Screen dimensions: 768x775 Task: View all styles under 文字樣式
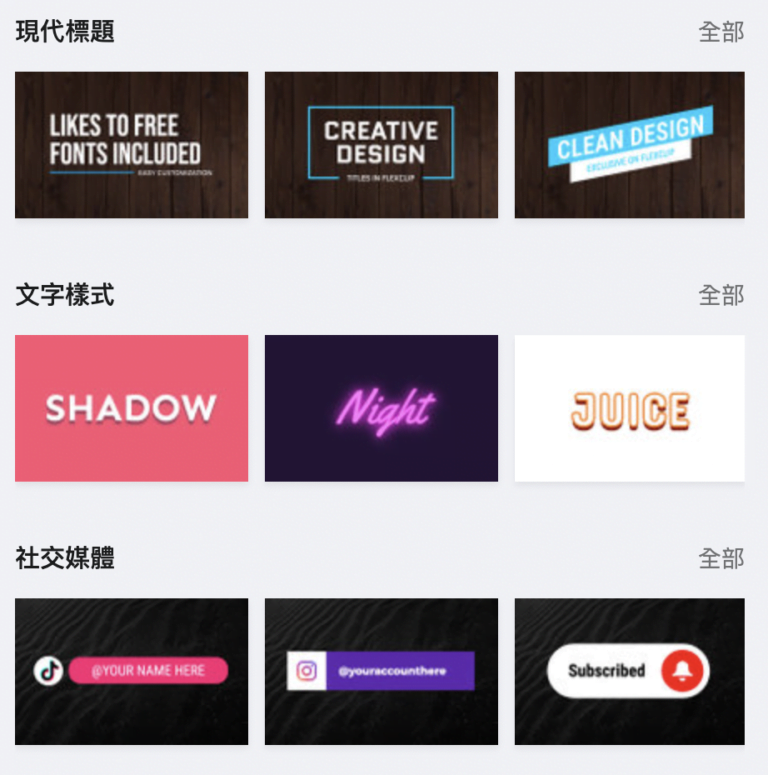click(721, 295)
